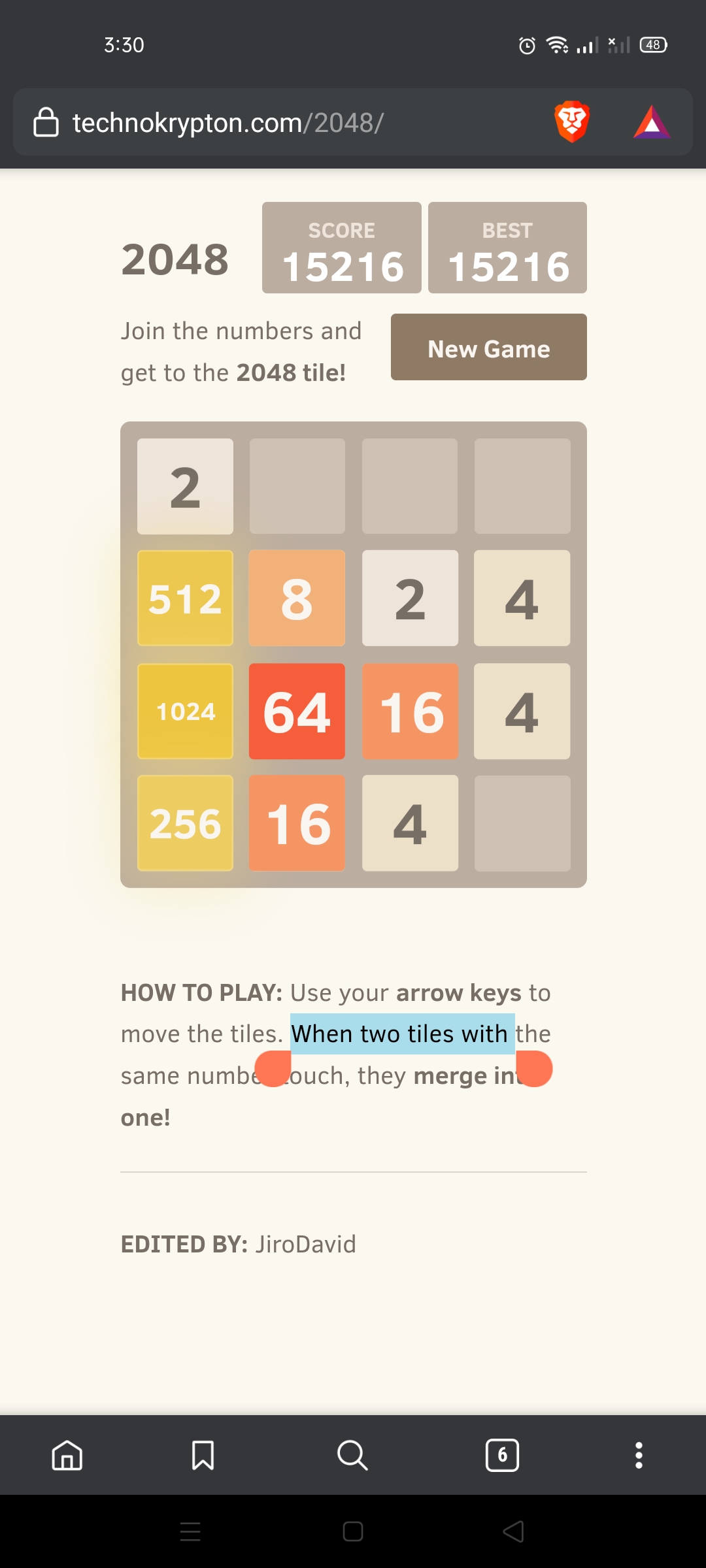Viewport: 706px width, 1568px height.
Task: Start a New Game
Action: (x=488, y=347)
